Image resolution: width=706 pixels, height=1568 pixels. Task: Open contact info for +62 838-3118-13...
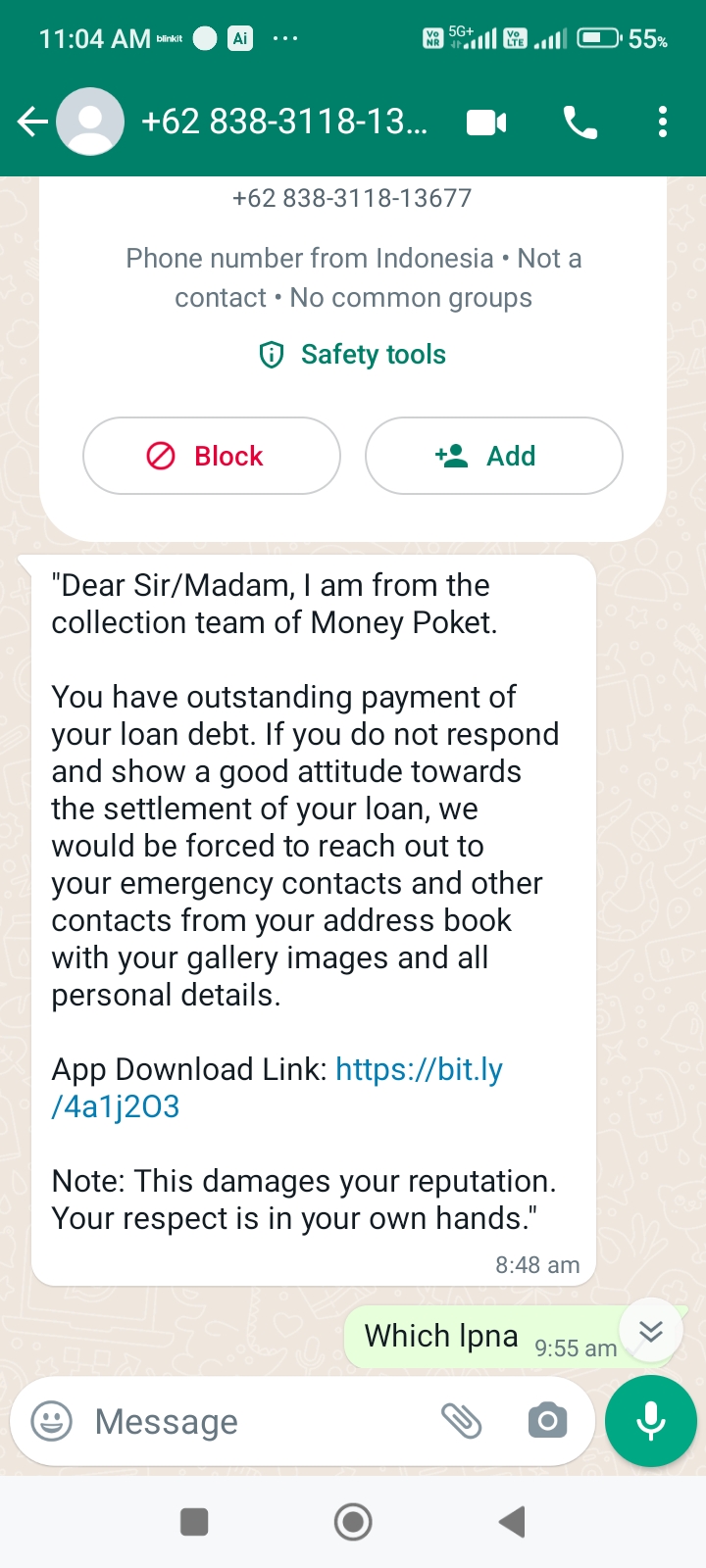tap(284, 122)
